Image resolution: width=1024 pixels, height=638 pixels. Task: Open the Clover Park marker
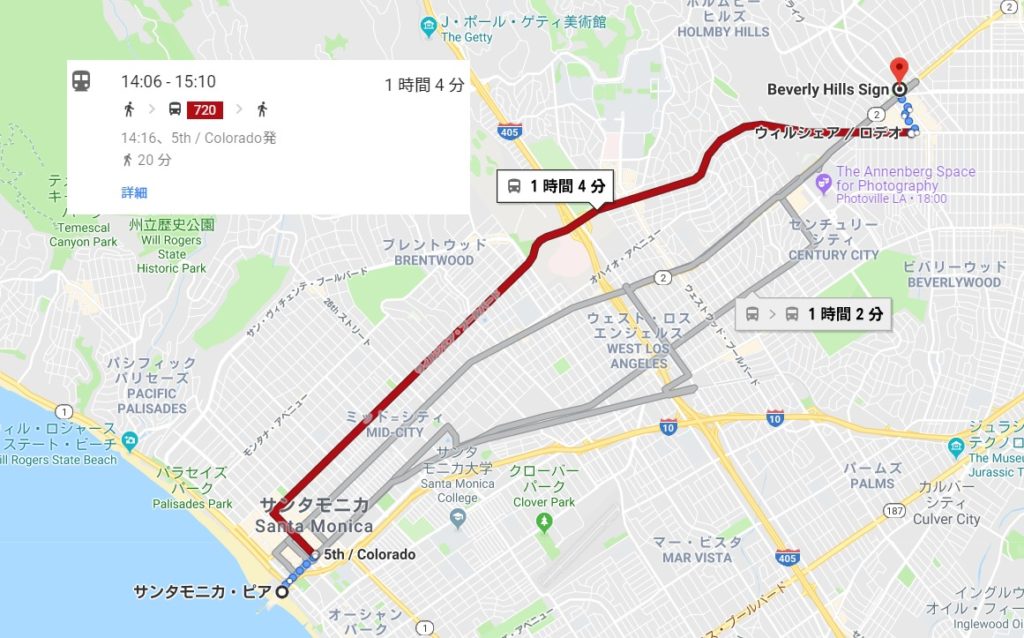pyautogui.click(x=544, y=521)
